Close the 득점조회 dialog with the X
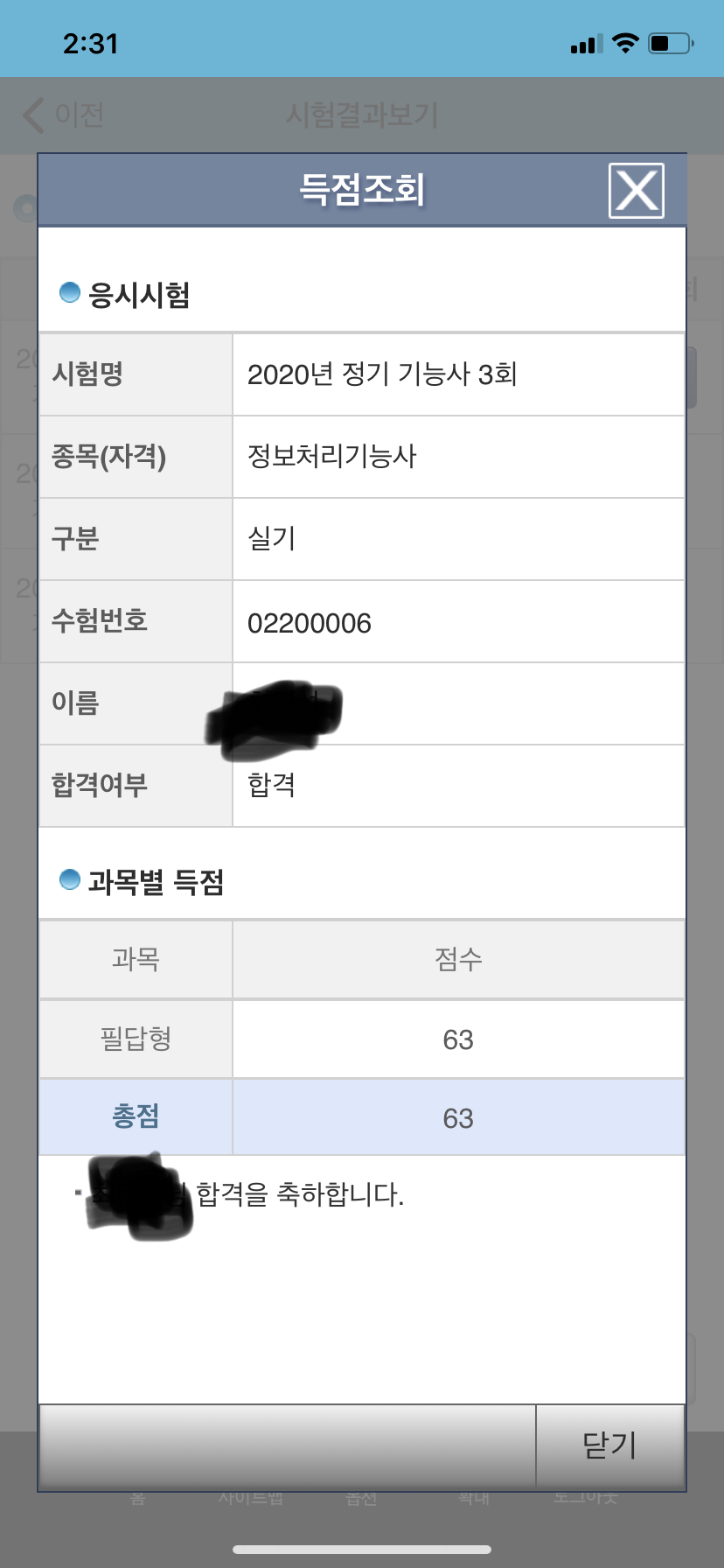 coord(636,191)
